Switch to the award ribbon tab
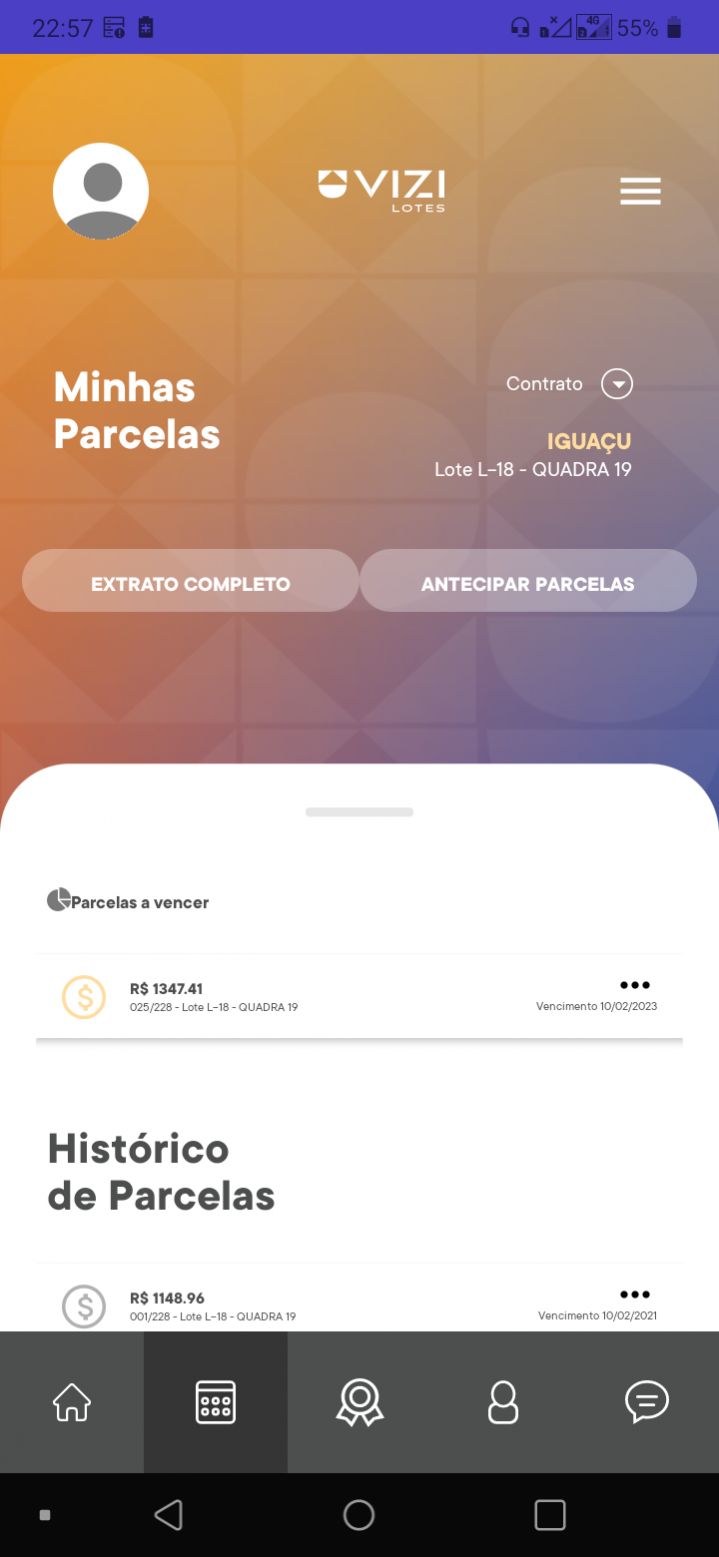Viewport: 719px width, 1557px height. [360, 1402]
